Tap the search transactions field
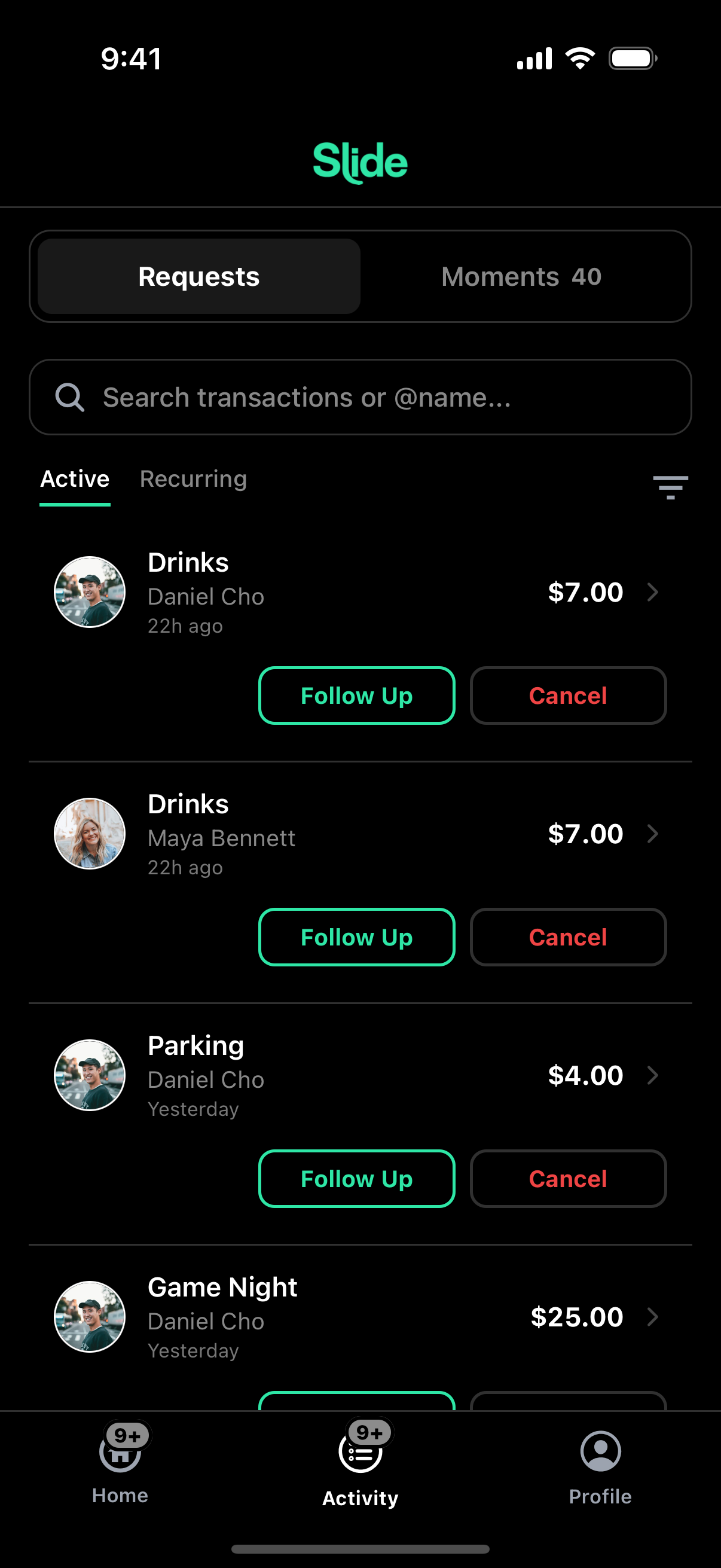This screenshot has height=1568, width=721. tap(360, 397)
